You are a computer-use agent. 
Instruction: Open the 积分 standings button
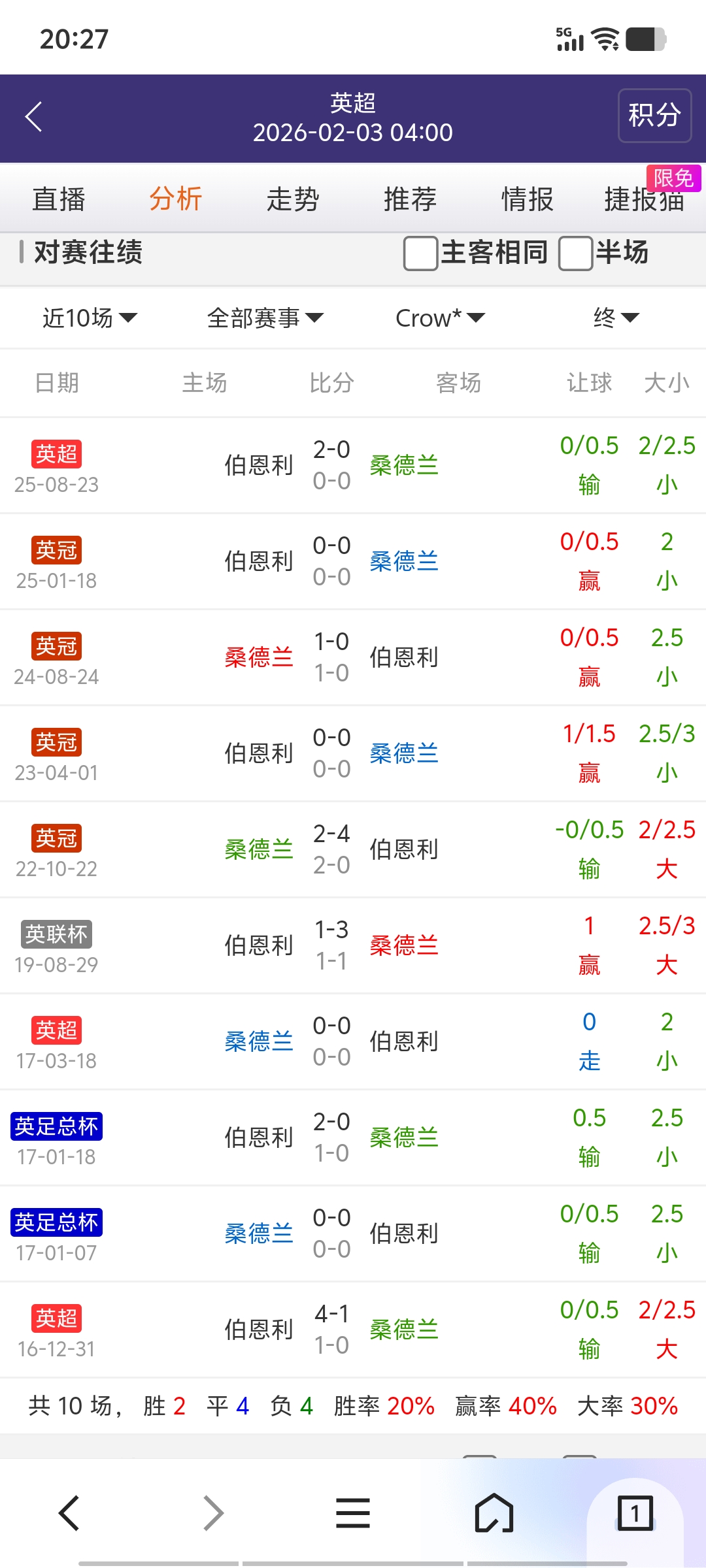tap(654, 116)
